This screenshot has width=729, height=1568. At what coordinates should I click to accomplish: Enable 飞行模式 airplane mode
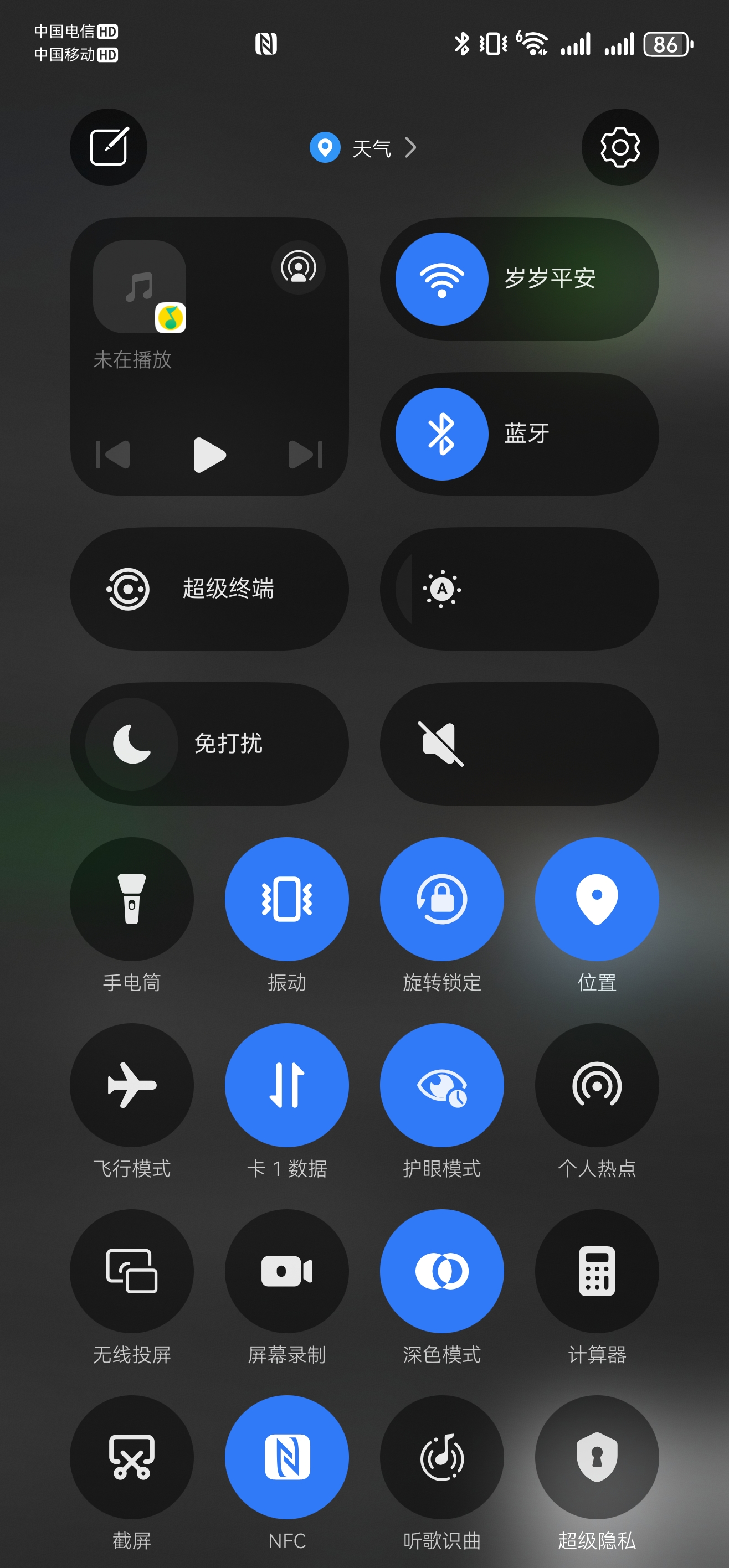point(131,1085)
